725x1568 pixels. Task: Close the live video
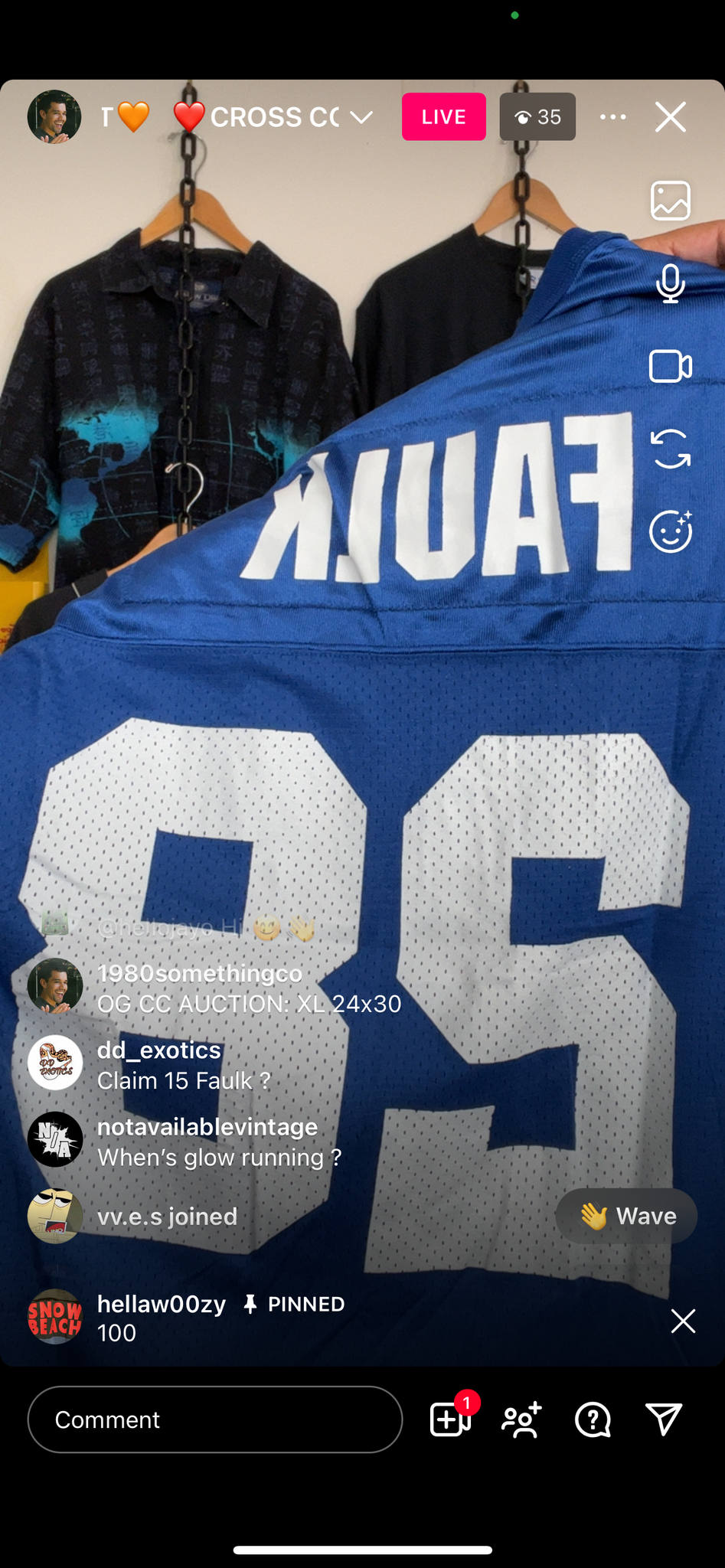tap(671, 117)
